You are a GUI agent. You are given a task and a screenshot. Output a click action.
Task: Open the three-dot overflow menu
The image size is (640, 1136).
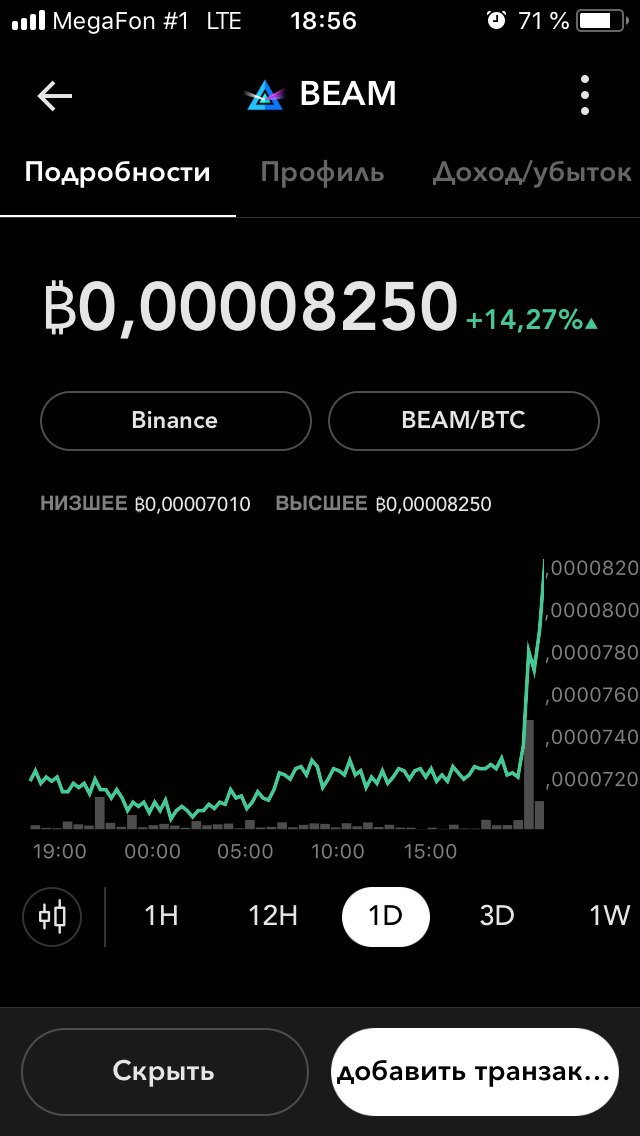click(x=585, y=96)
